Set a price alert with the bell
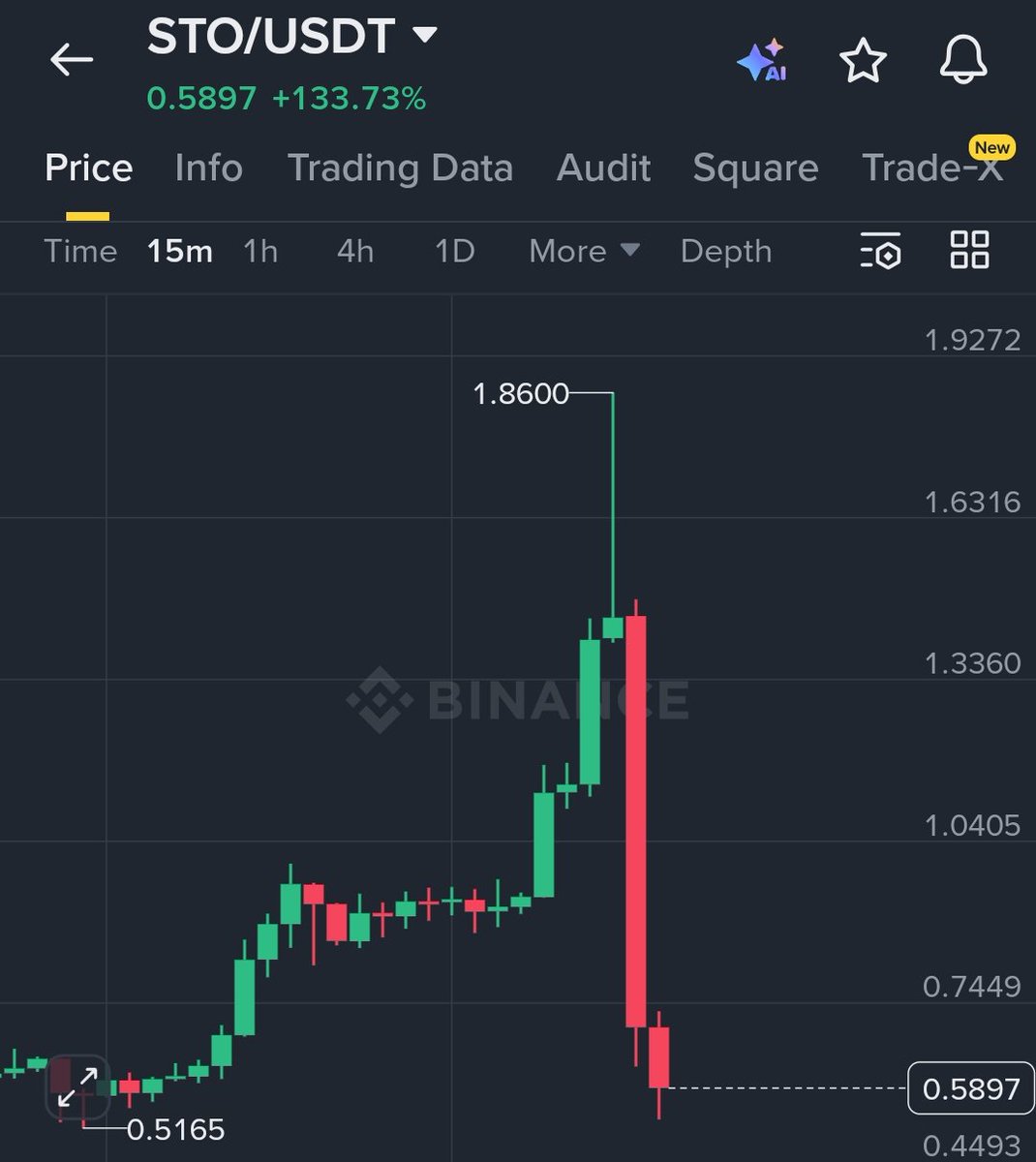The height and width of the screenshot is (1162, 1036). click(963, 60)
